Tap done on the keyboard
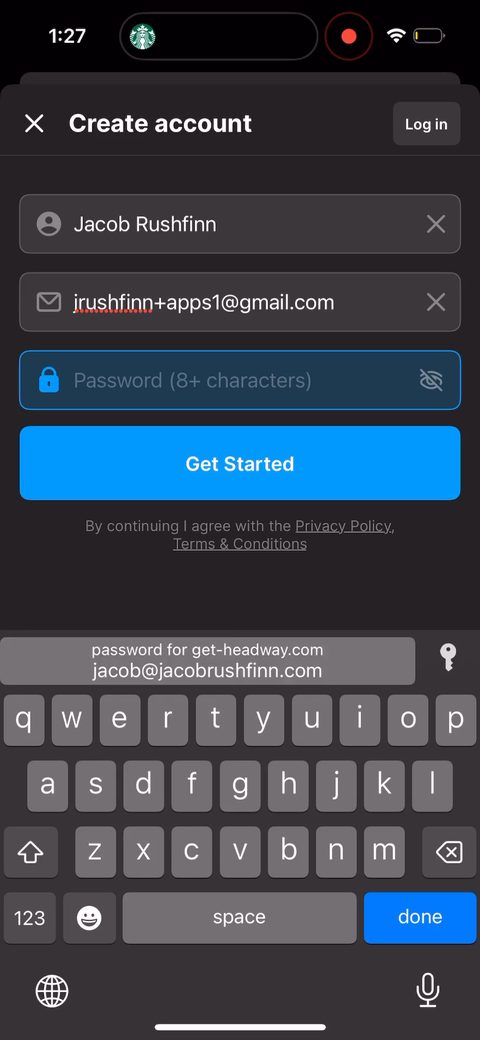Image resolution: width=480 pixels, height=1040 pixels. point(420,917)
